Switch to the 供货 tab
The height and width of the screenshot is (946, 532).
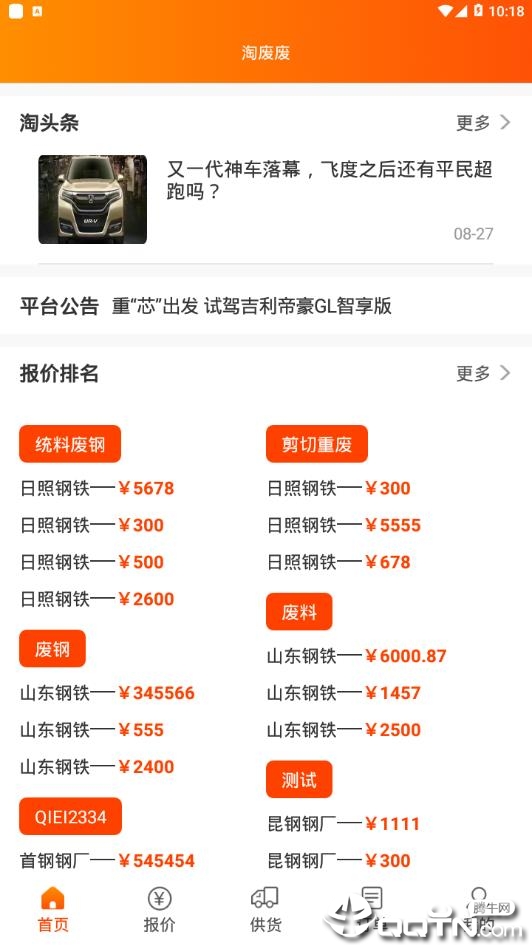pos(265,910)
